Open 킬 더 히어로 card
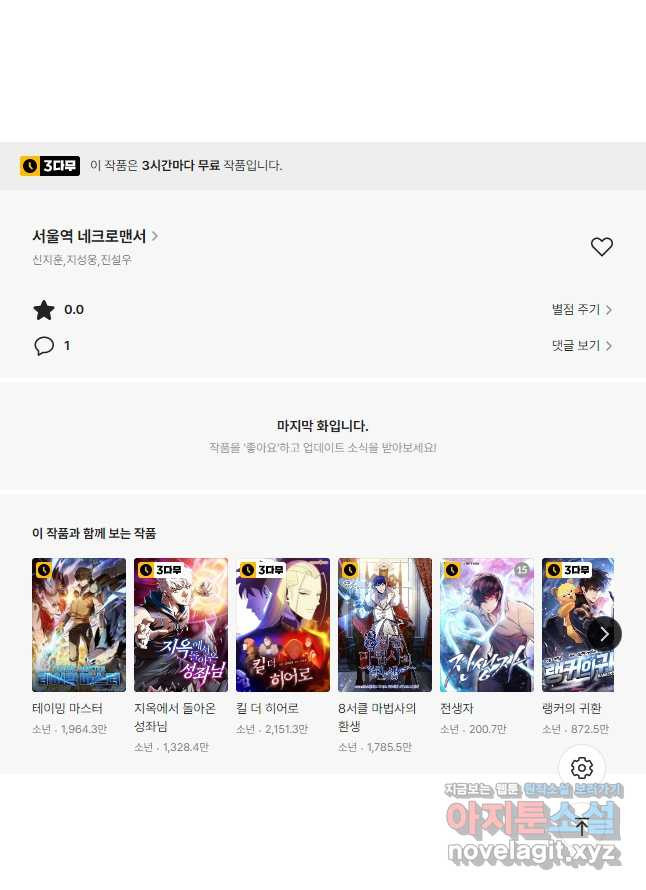Screen dimensions: 646x890 coord(283,625)
